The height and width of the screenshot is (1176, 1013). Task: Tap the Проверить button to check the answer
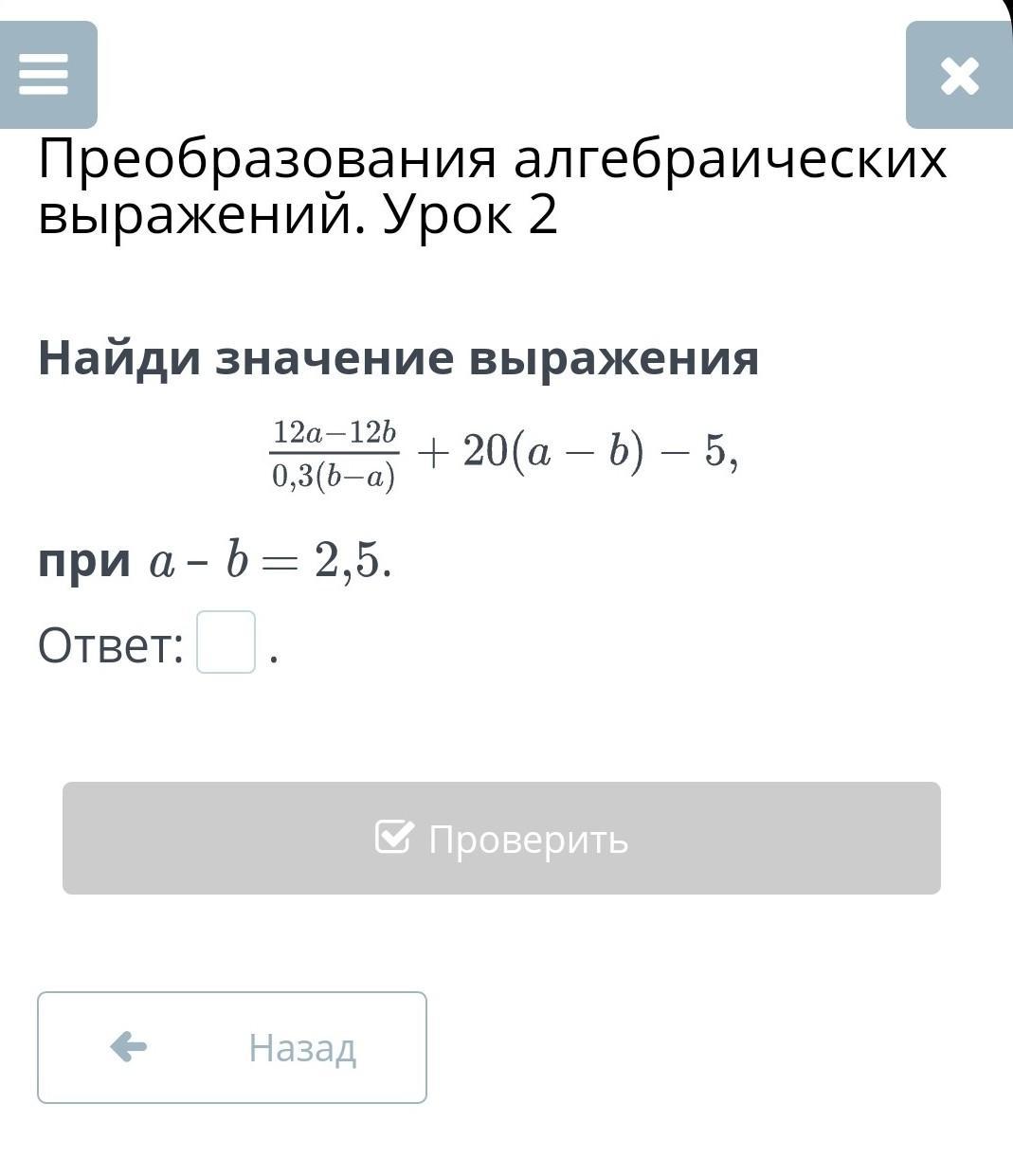tap(501, 838)
